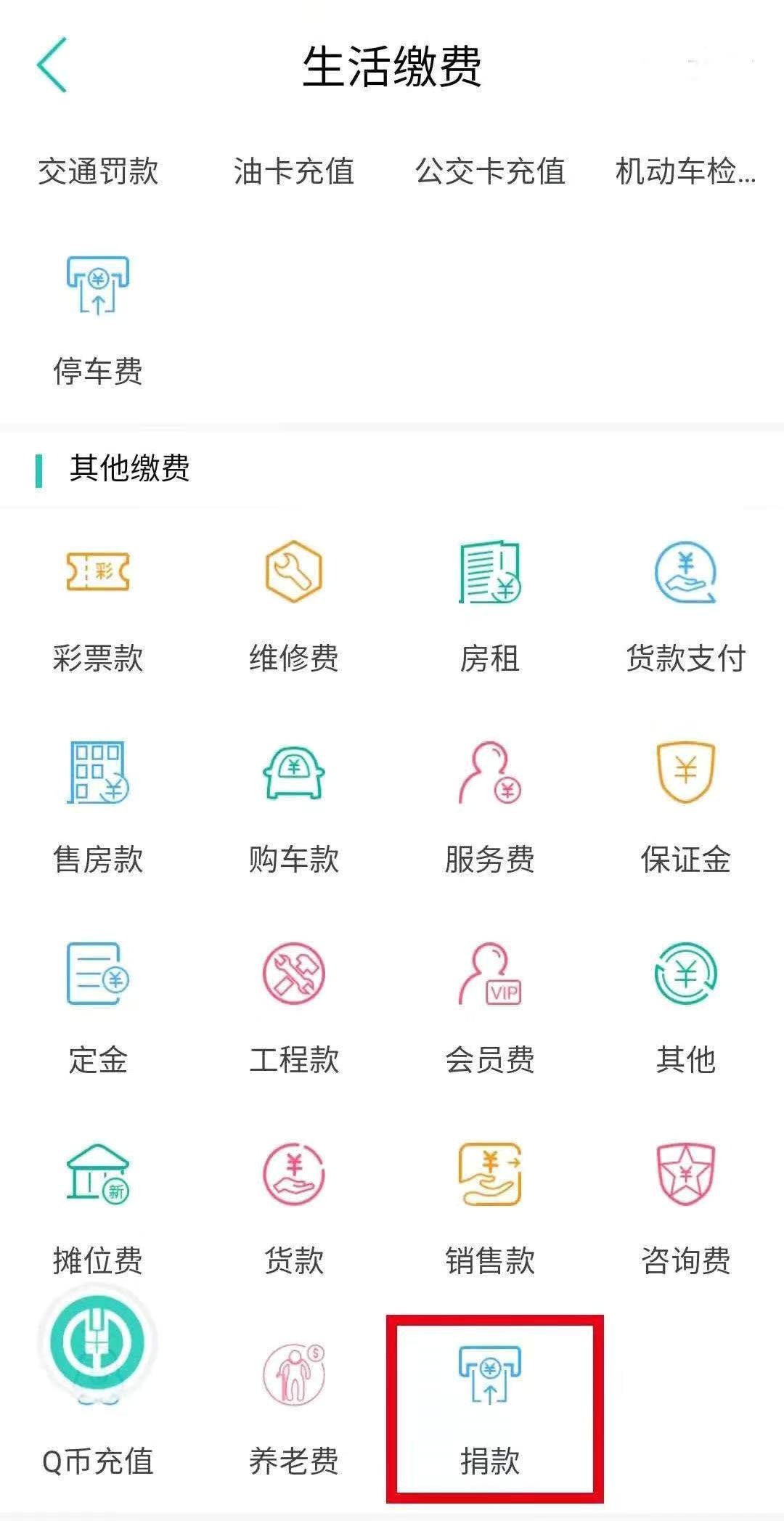This screenshot has width=784, height=1521.
Task: Open 保证金 deposit payment
Action: click(x=686, y=807)
